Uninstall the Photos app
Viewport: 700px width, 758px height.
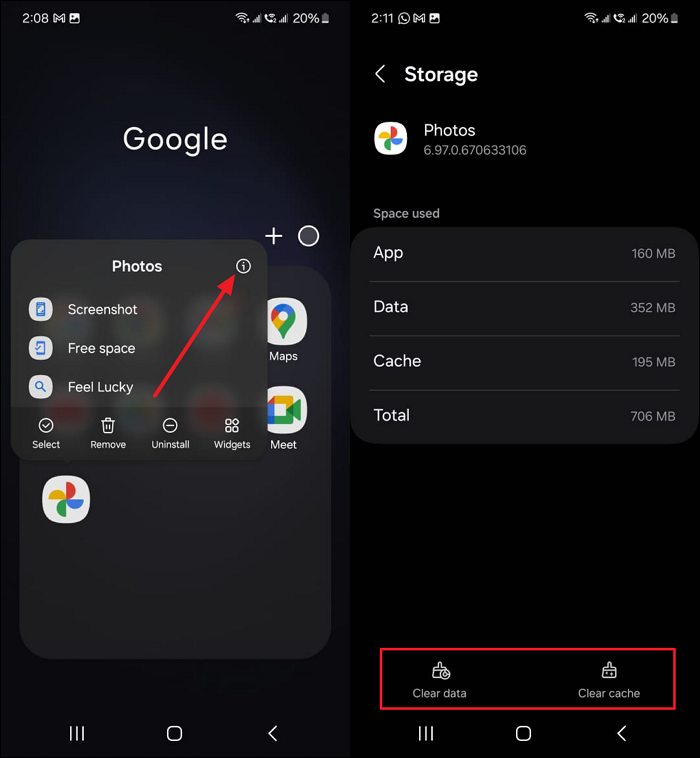coord(170,433)
